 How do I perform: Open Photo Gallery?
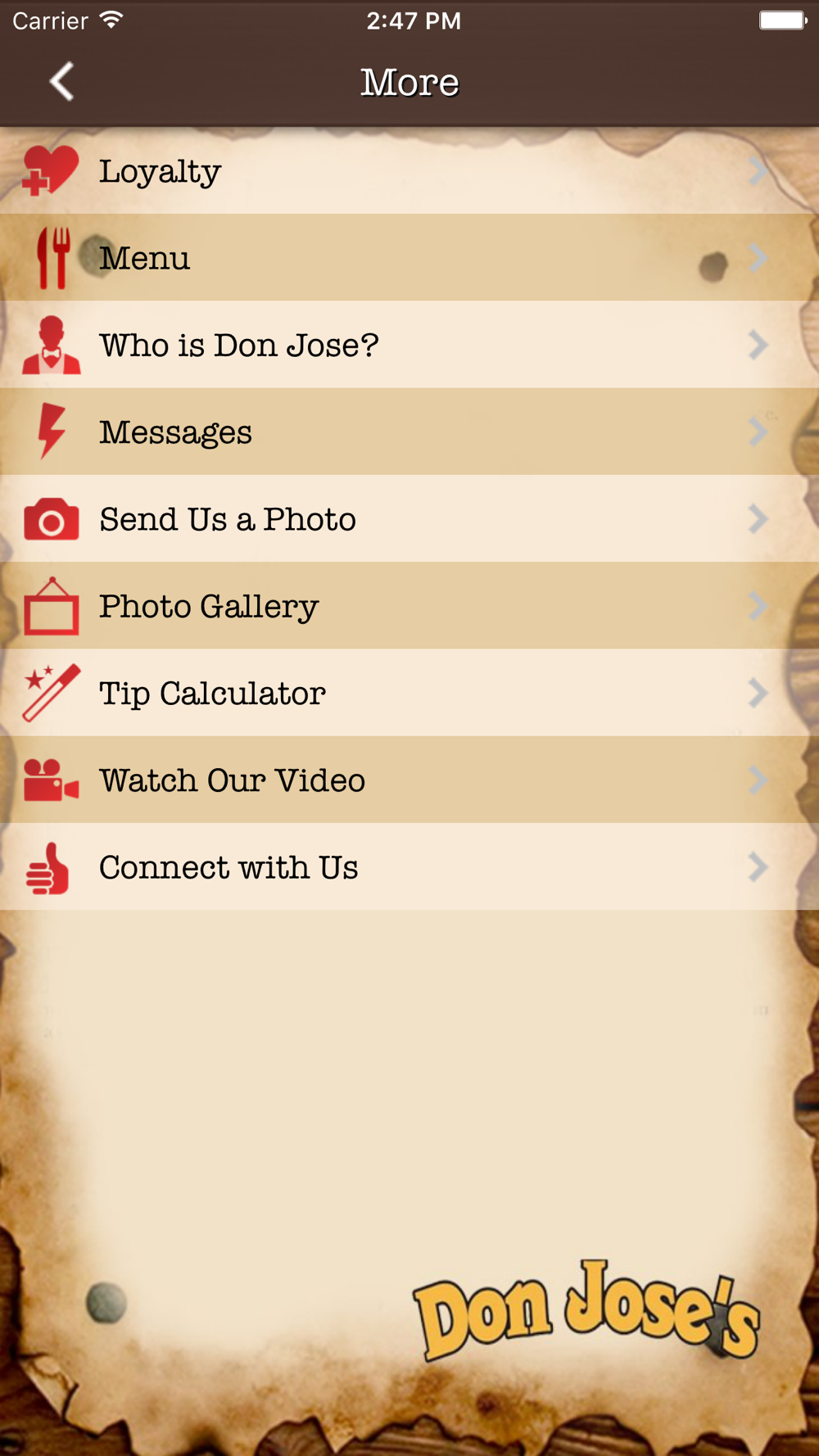[409, 606]
